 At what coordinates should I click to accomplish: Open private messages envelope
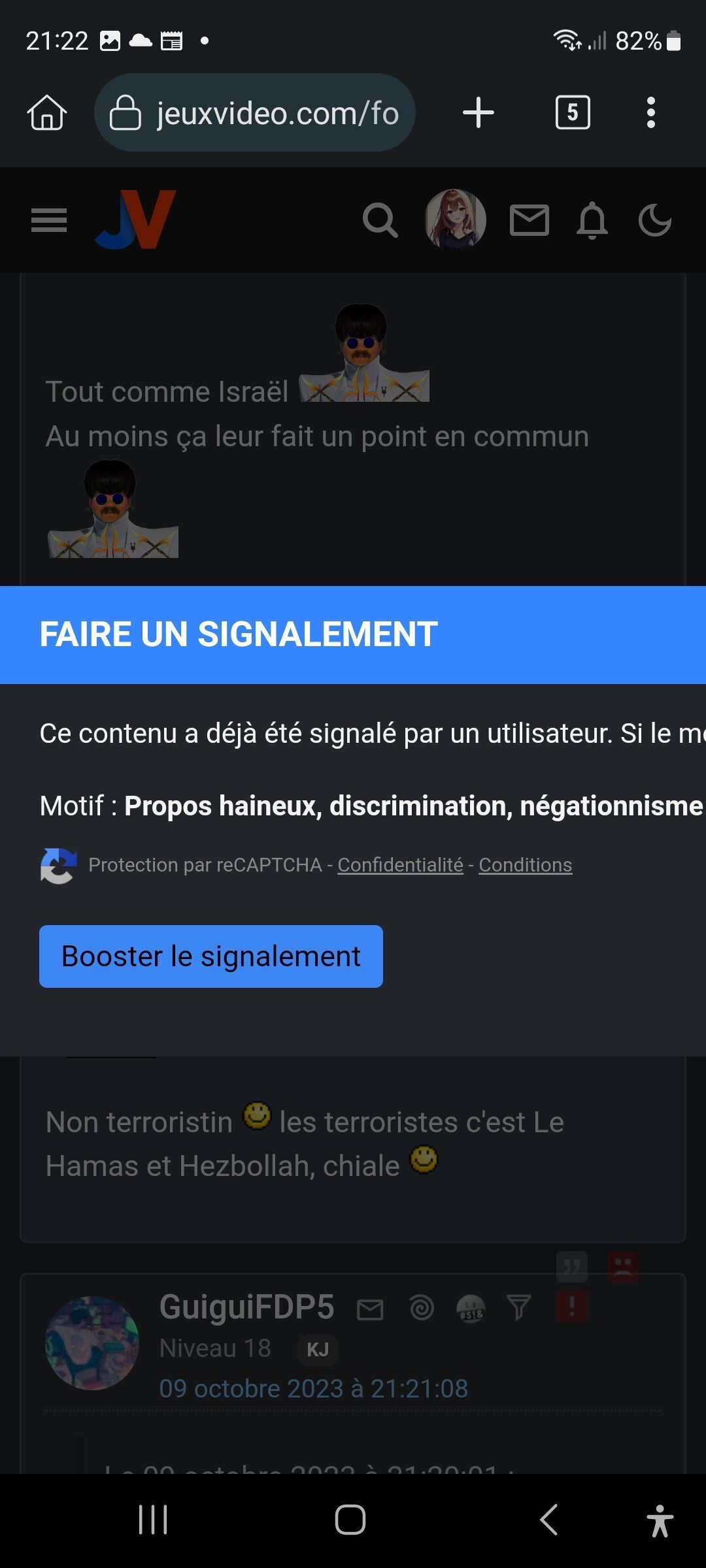coord(529,220)
